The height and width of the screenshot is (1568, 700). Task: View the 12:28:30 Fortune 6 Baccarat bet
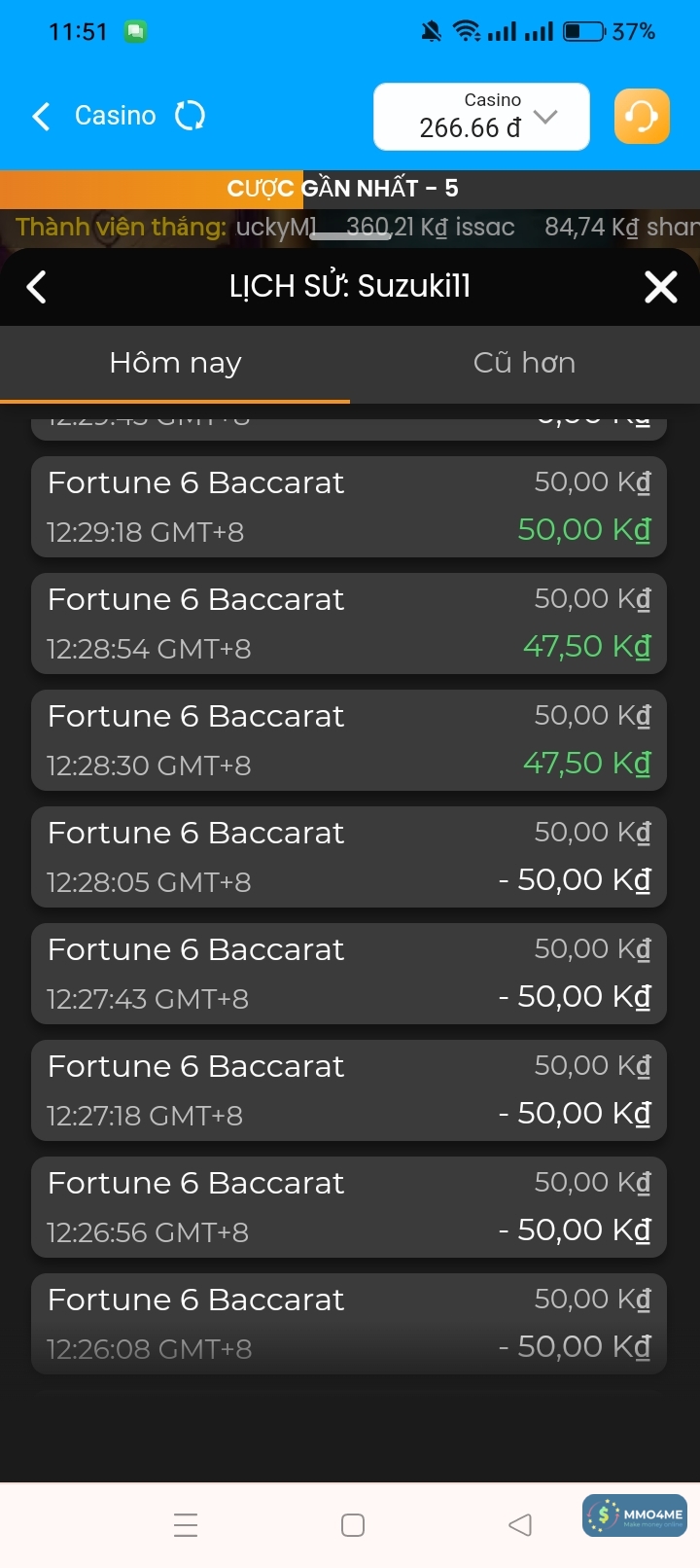349,740
